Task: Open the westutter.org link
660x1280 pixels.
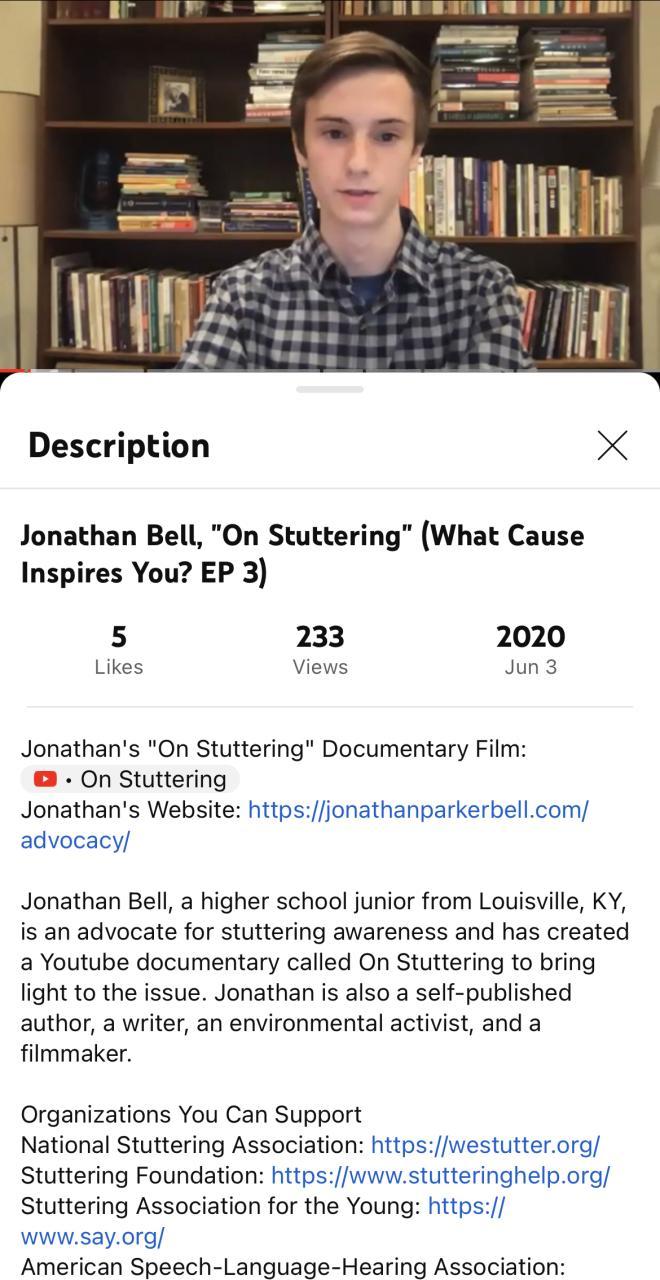Action: (x=485, y=1144)
